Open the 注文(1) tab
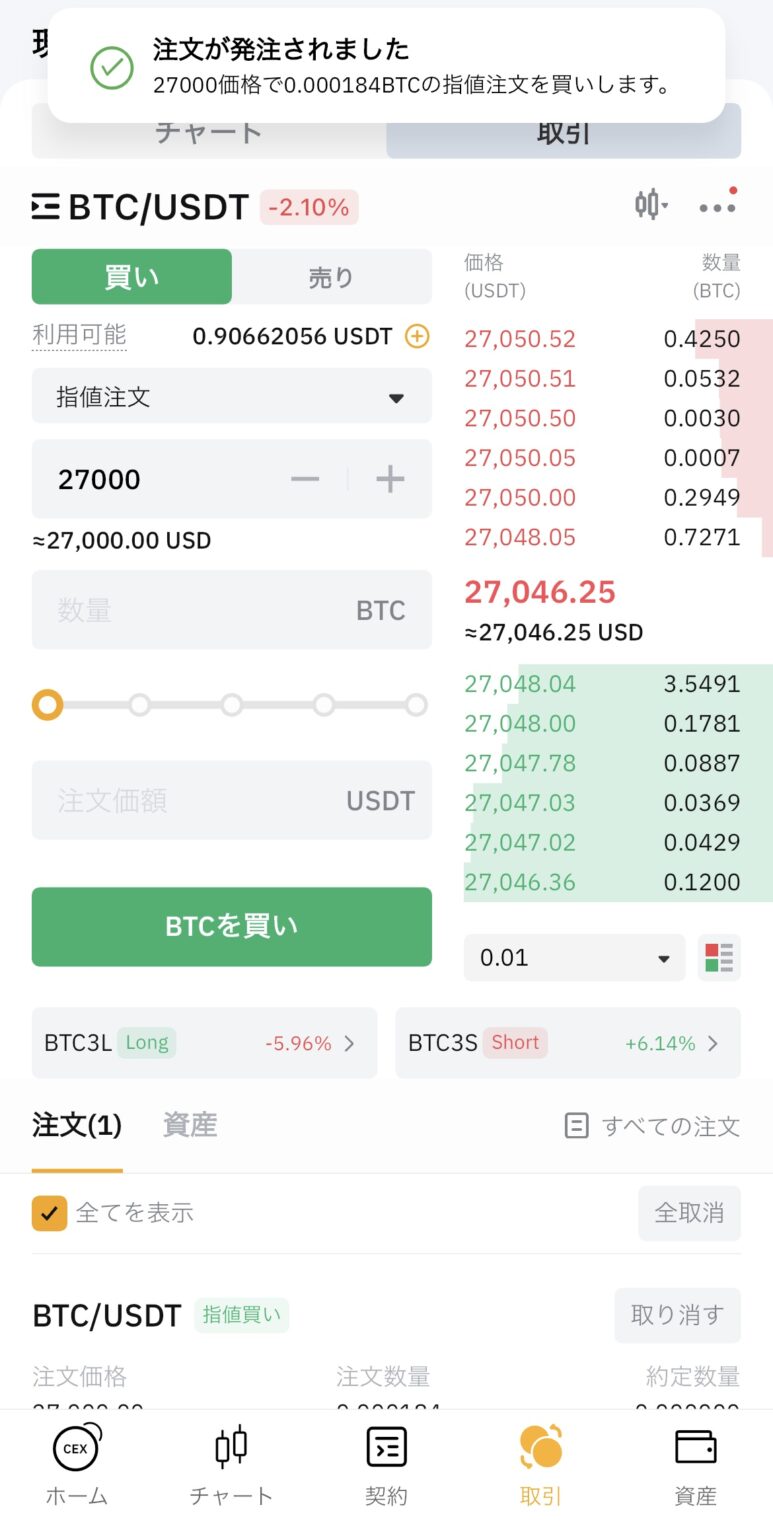 (77, 1125)
